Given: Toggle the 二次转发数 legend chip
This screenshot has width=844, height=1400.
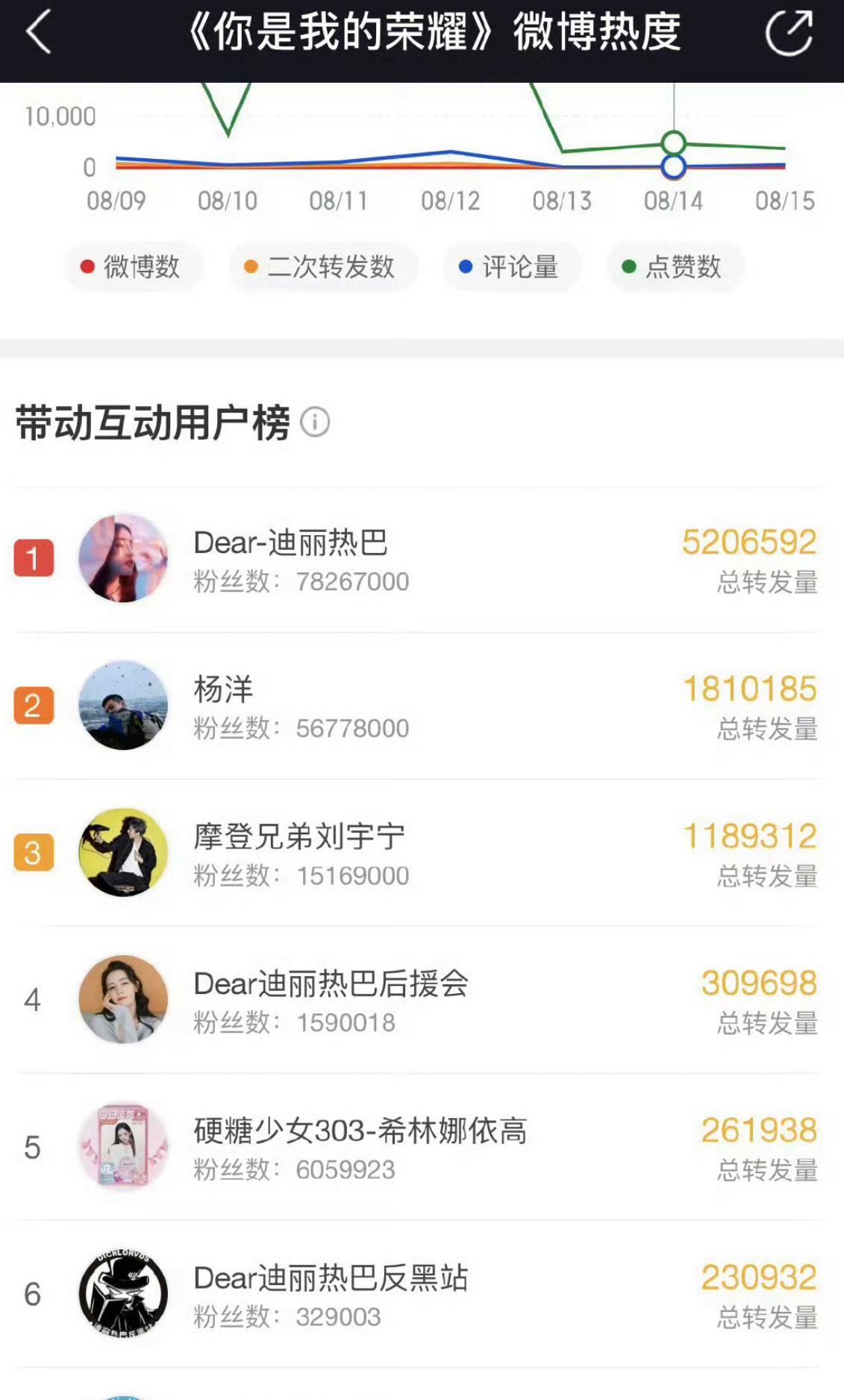Looking at the screenshot, I should click(321, 266).
